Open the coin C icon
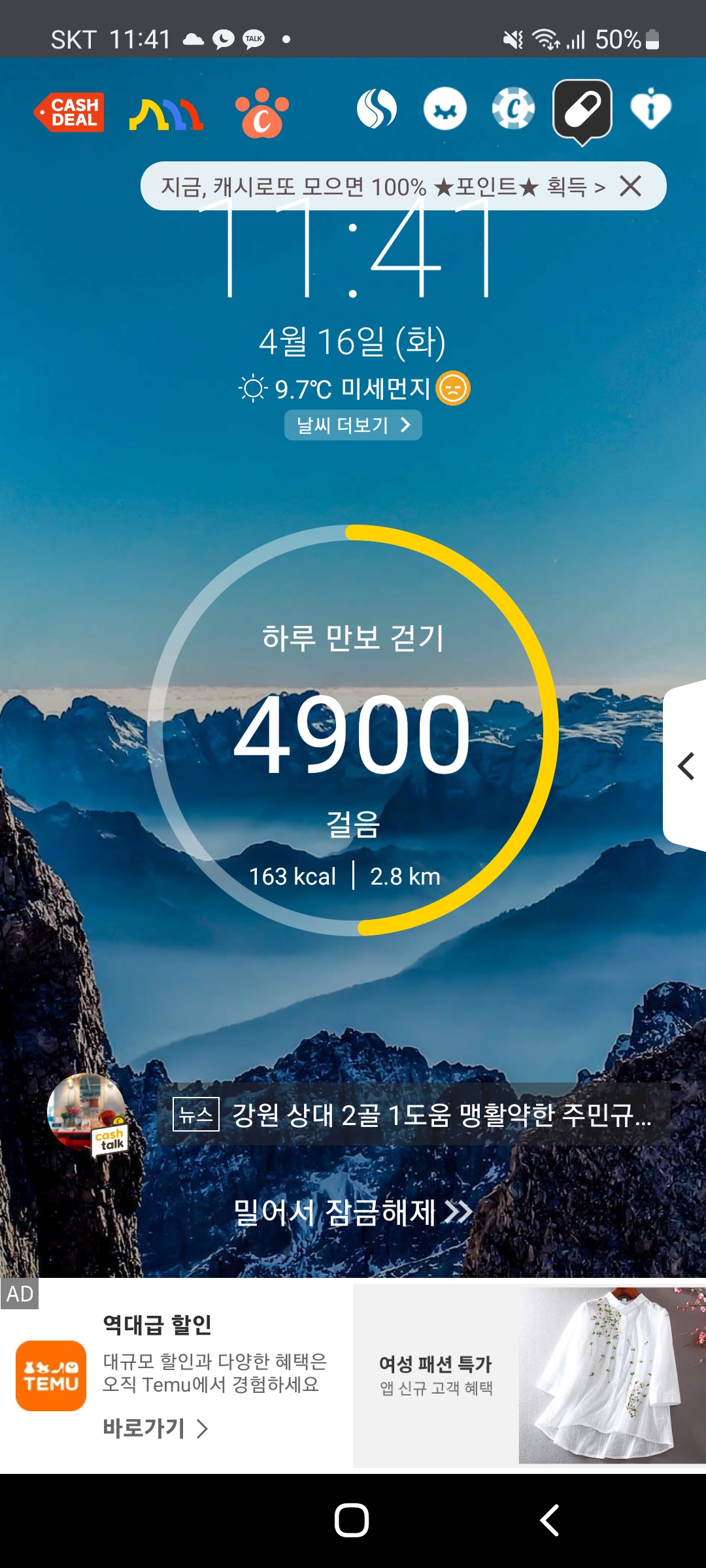Image resolution: width=706 pixels, height=1568 pixels. pos(513,108)
